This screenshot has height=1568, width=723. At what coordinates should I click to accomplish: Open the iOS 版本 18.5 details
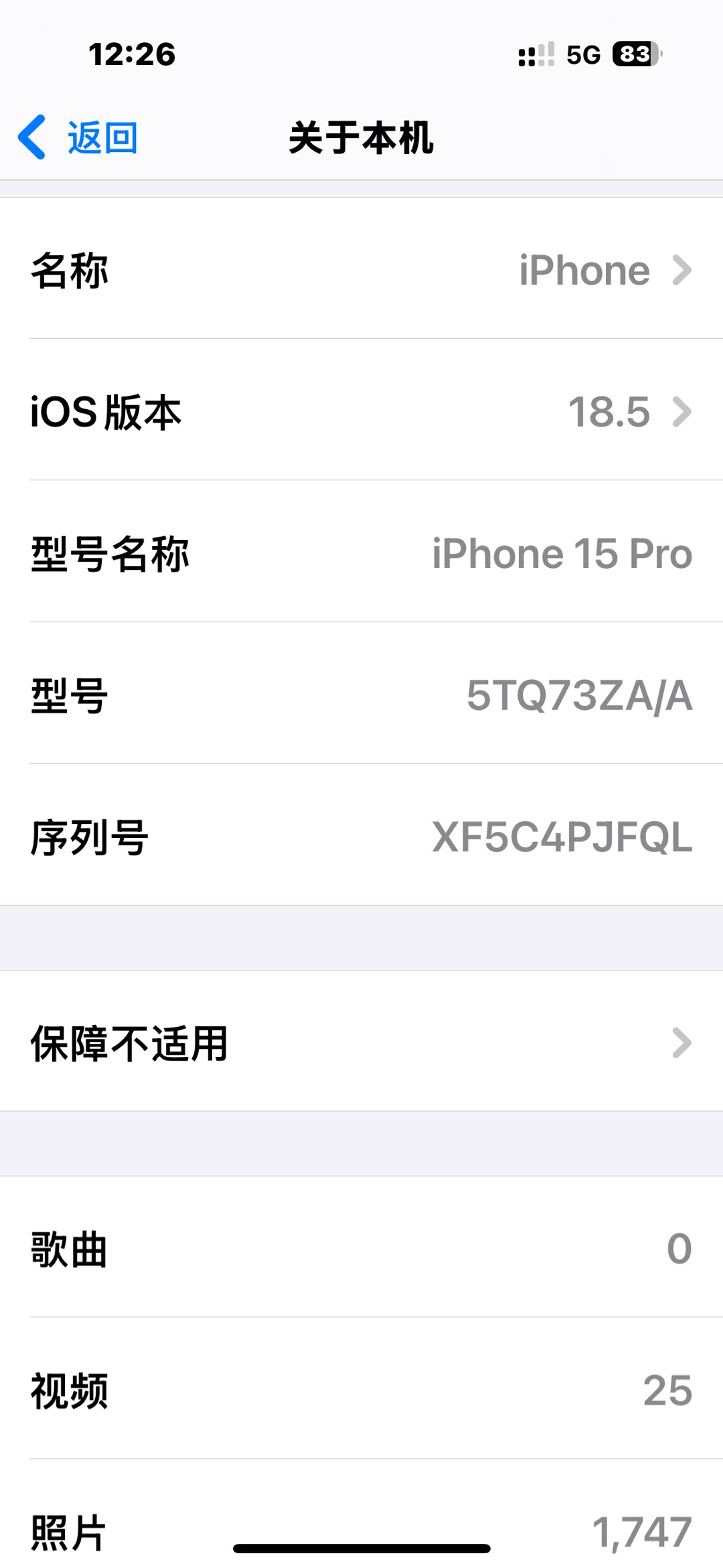[361, 412]
